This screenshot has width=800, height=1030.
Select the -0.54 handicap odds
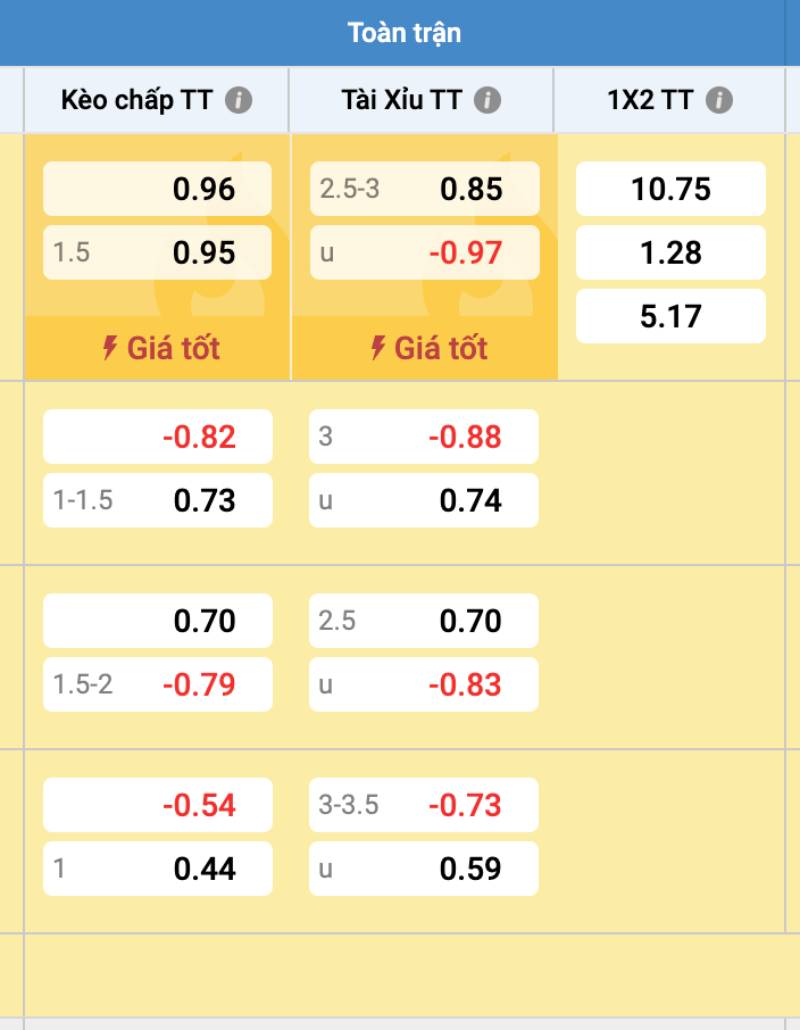(x=157, y=805)
